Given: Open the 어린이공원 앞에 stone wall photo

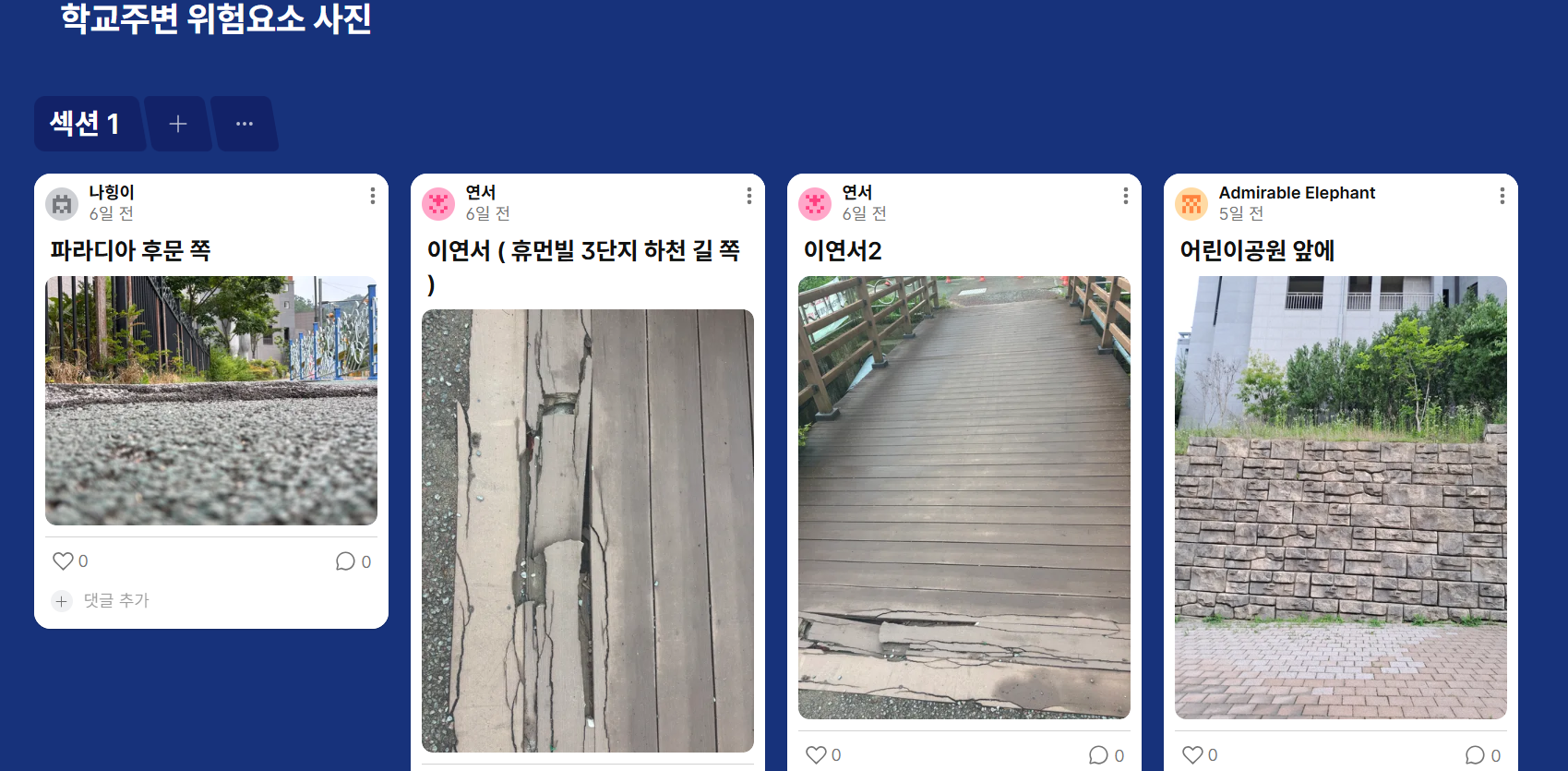Looking at the screenshot, I should point(1341,498).
